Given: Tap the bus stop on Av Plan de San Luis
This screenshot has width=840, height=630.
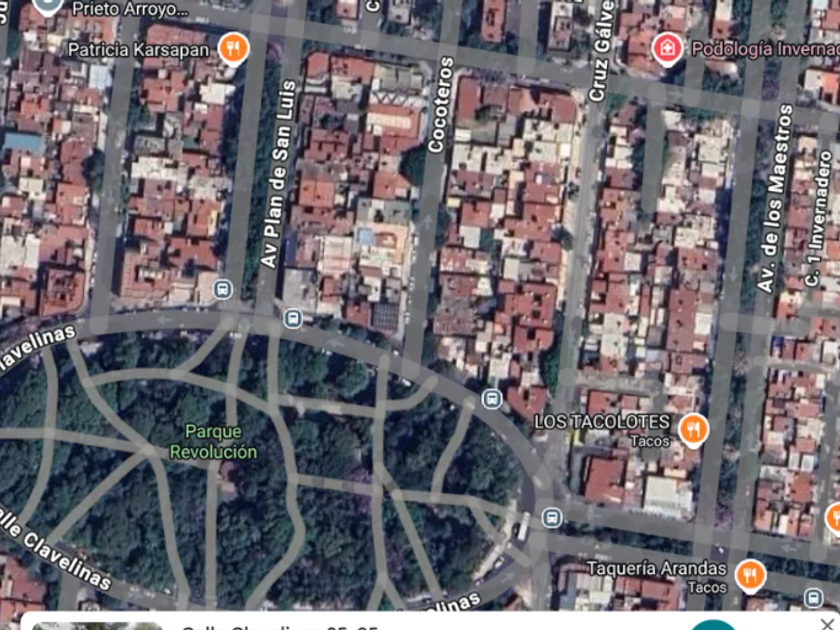Looking at the screenshot, I should pos(292,319).
